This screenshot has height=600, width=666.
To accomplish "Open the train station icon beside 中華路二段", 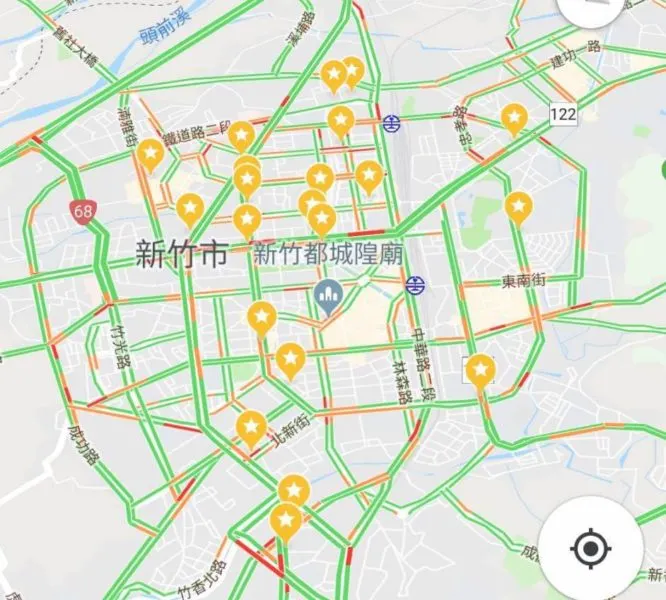I will click(415, 285).
